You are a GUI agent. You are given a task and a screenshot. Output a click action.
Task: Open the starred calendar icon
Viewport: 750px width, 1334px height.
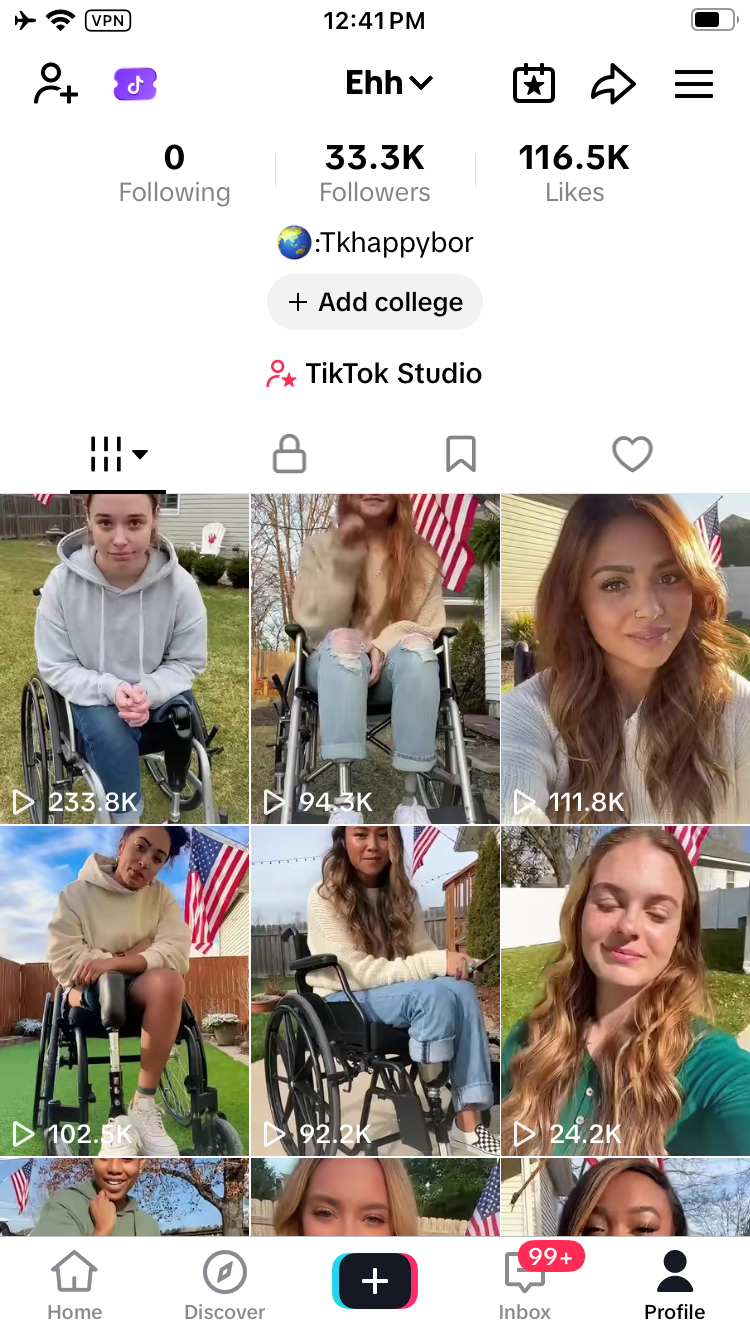tap(534, 84)
